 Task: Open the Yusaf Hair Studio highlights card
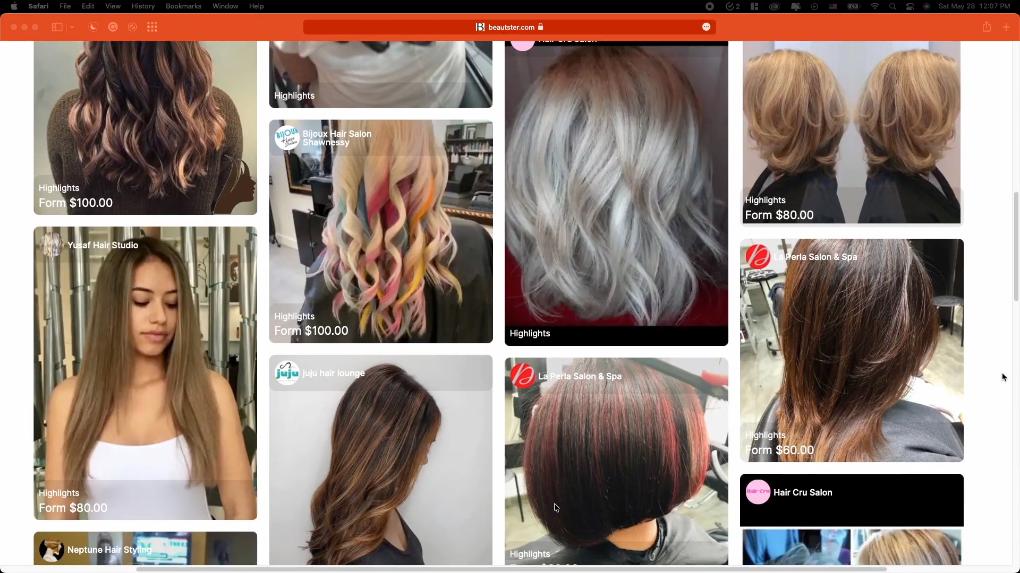point(145,372)
